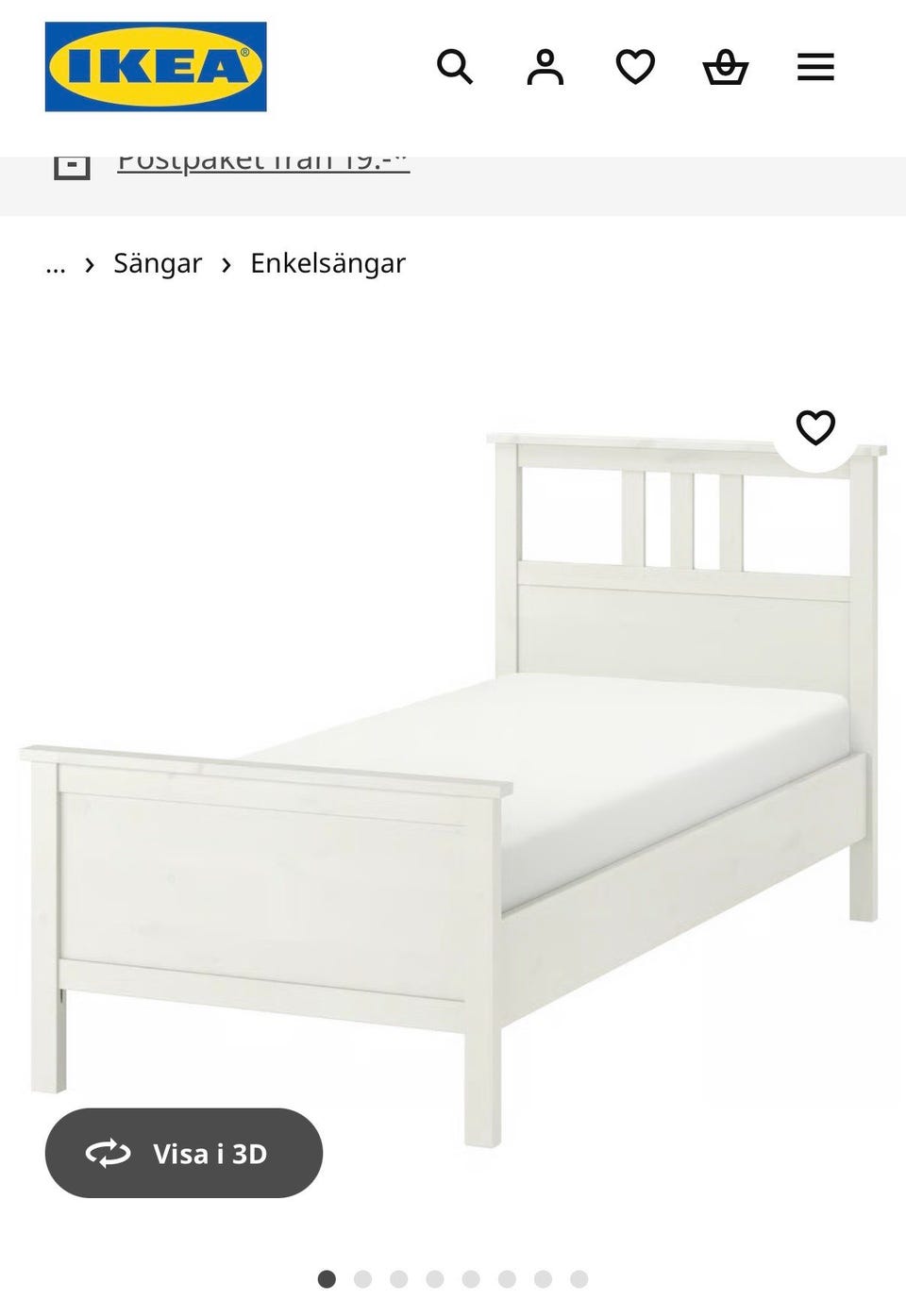Click the chevron before Sängar

[89, 265]
